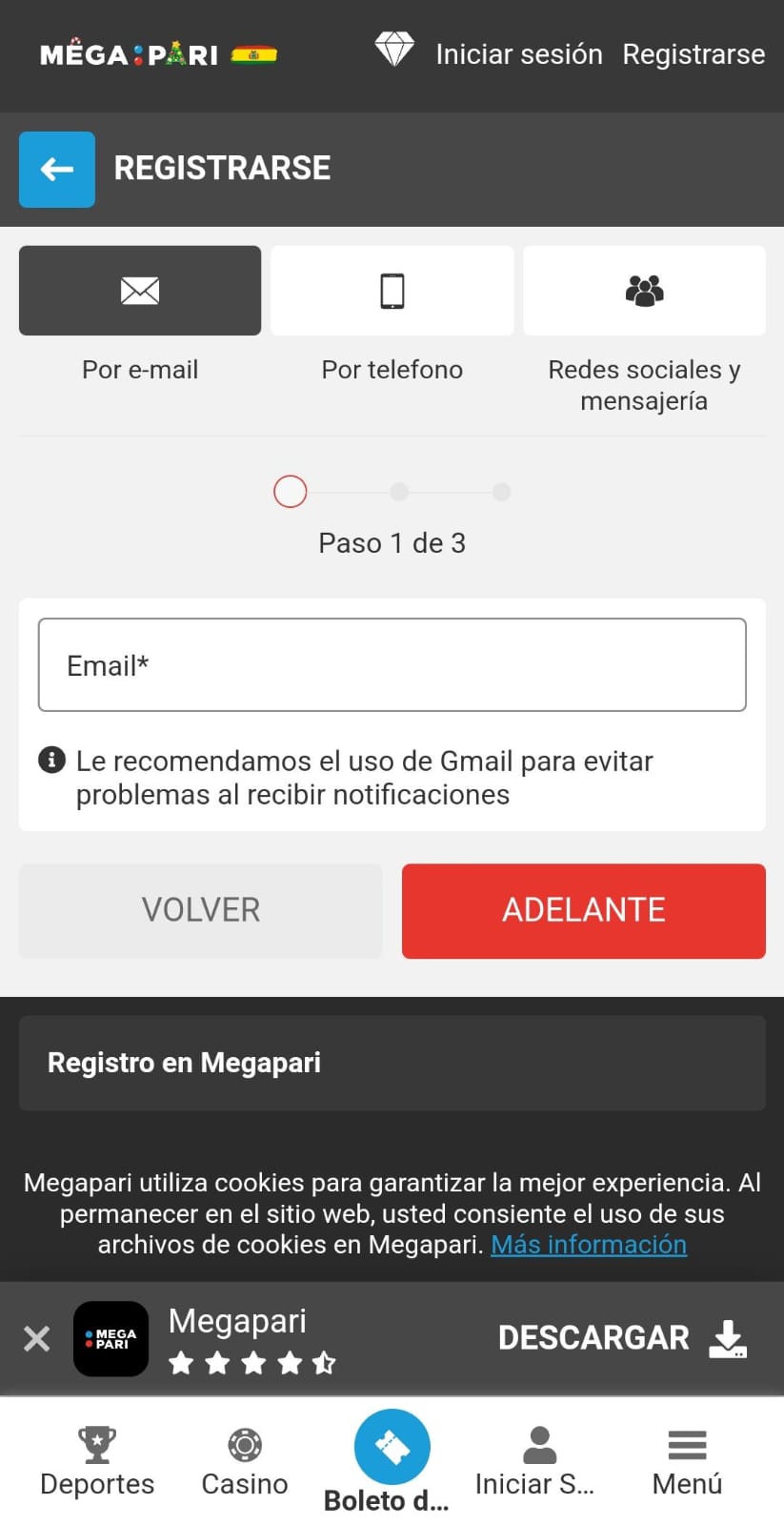
Task: Tap the VOLVER button
Action: (x=200, y=910)
